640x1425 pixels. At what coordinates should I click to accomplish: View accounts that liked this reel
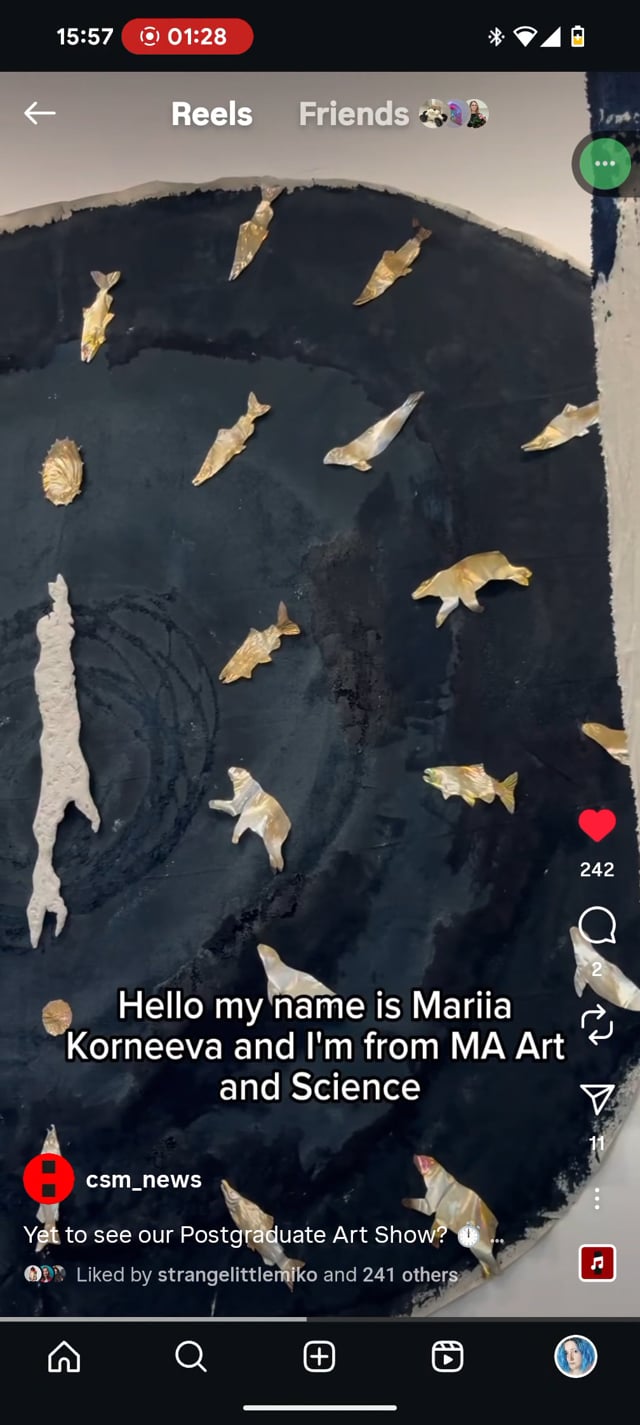pos(266,1275)
